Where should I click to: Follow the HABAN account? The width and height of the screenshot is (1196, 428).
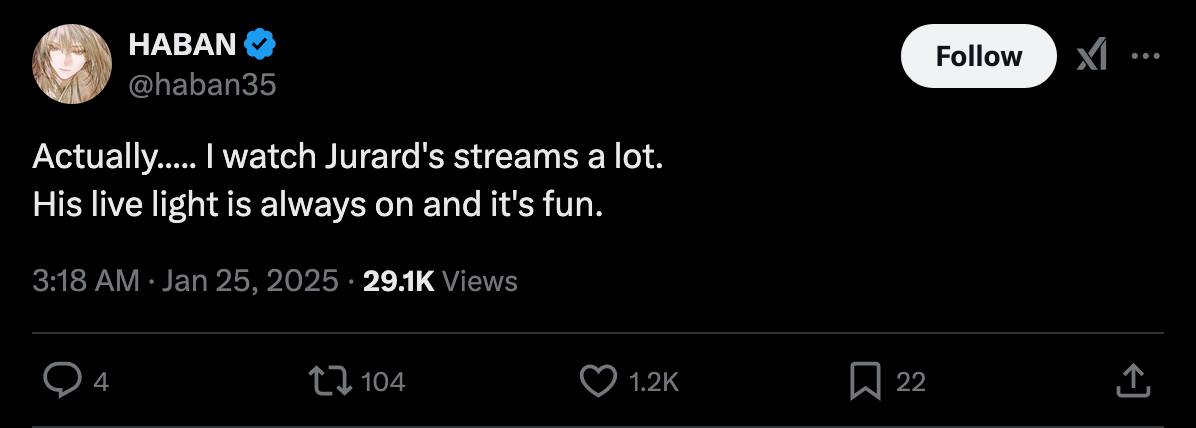tap(978, 56)
